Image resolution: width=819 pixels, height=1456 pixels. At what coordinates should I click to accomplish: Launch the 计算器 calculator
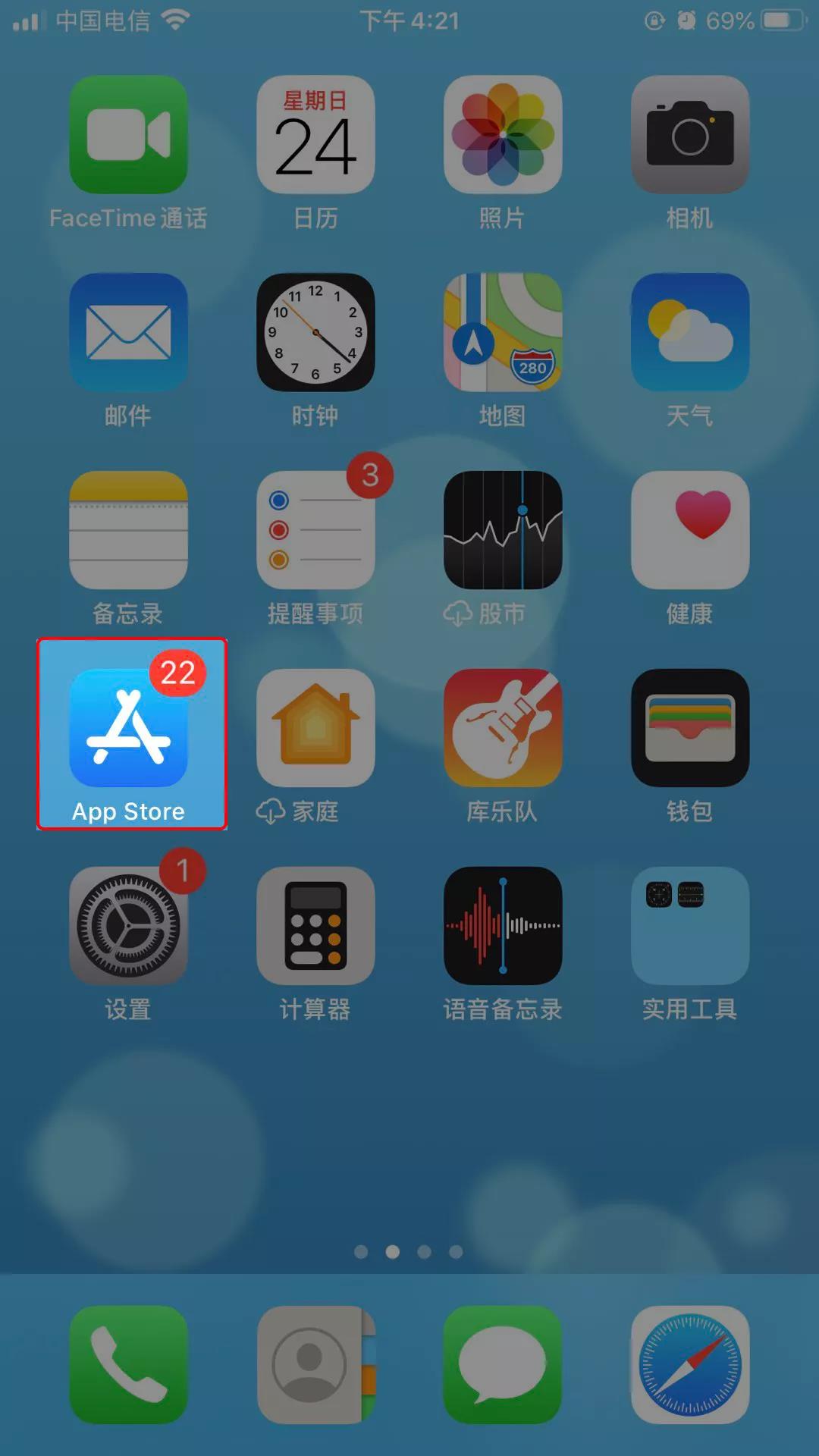tap(315, 926)
